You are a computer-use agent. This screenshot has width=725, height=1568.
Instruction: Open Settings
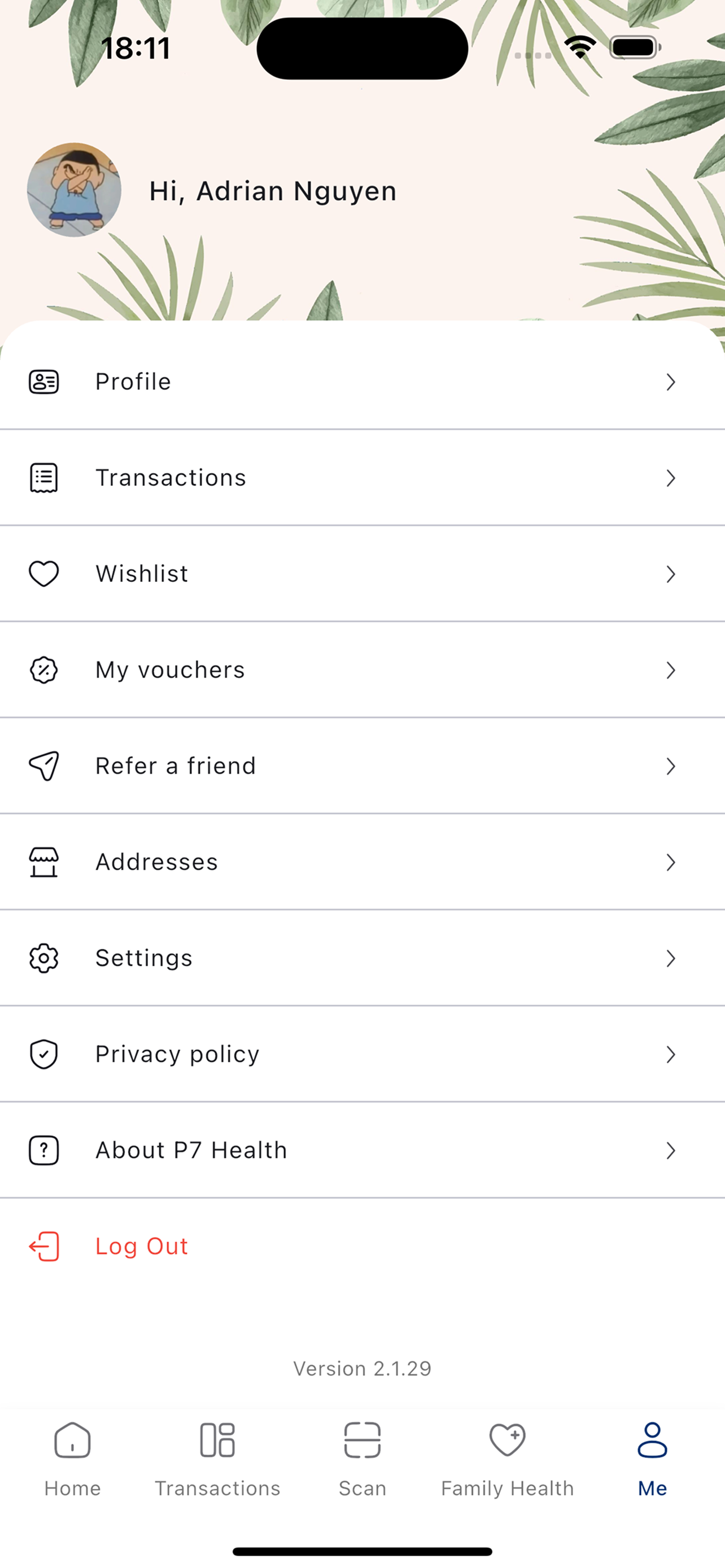tap(362, 959)
